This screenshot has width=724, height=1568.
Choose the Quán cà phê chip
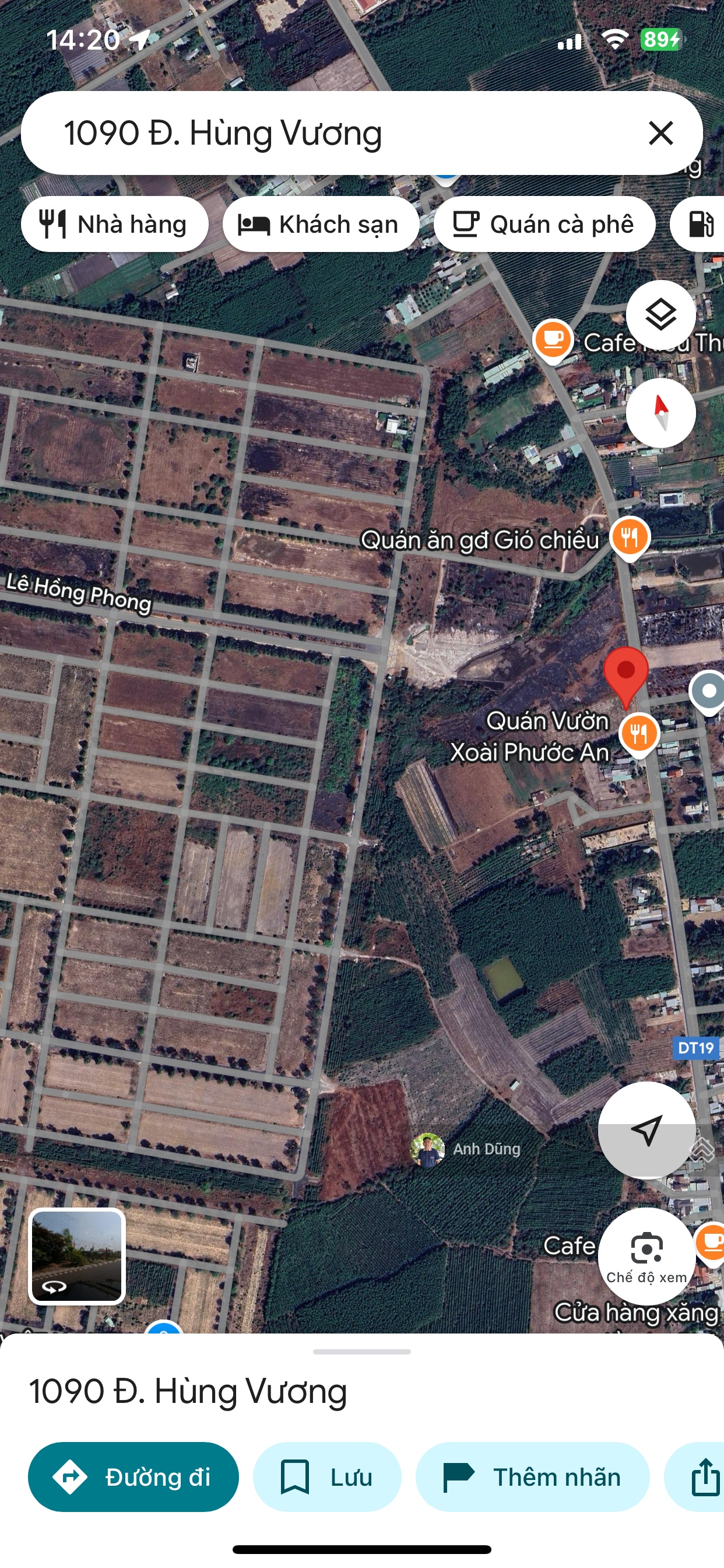tap(544, 225)
